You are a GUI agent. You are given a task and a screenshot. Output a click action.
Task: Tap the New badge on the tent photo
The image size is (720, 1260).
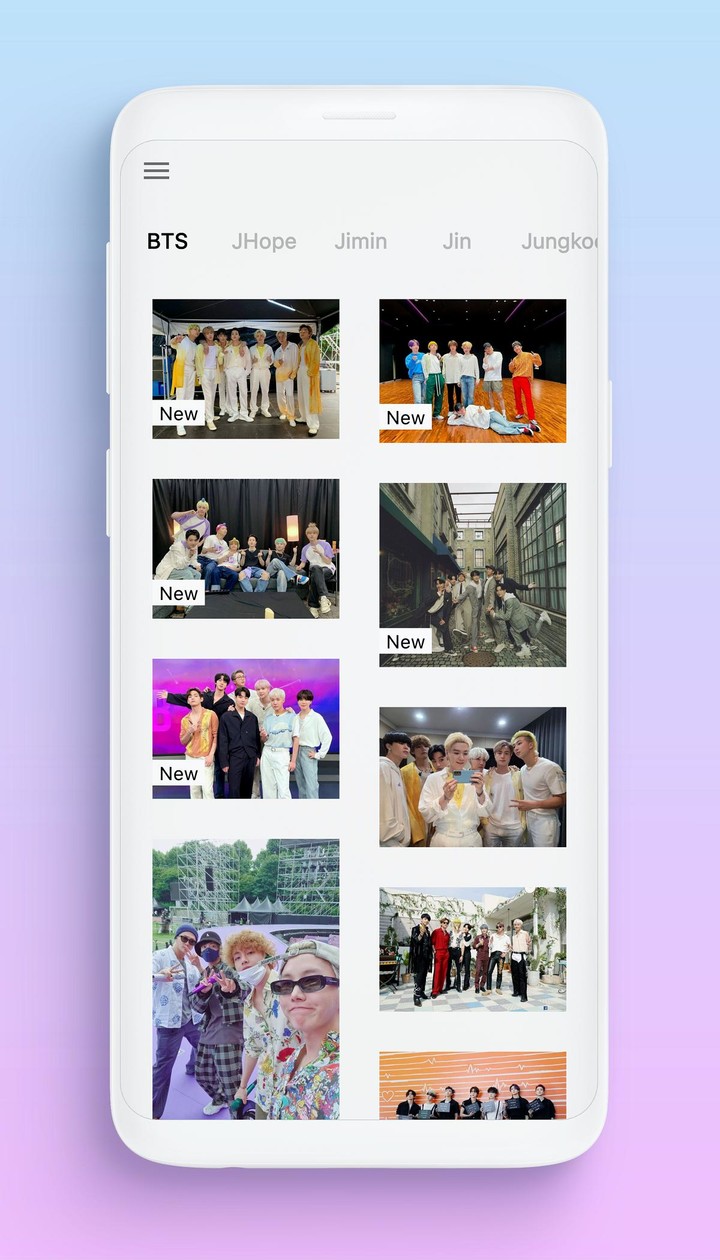point(179,413)
